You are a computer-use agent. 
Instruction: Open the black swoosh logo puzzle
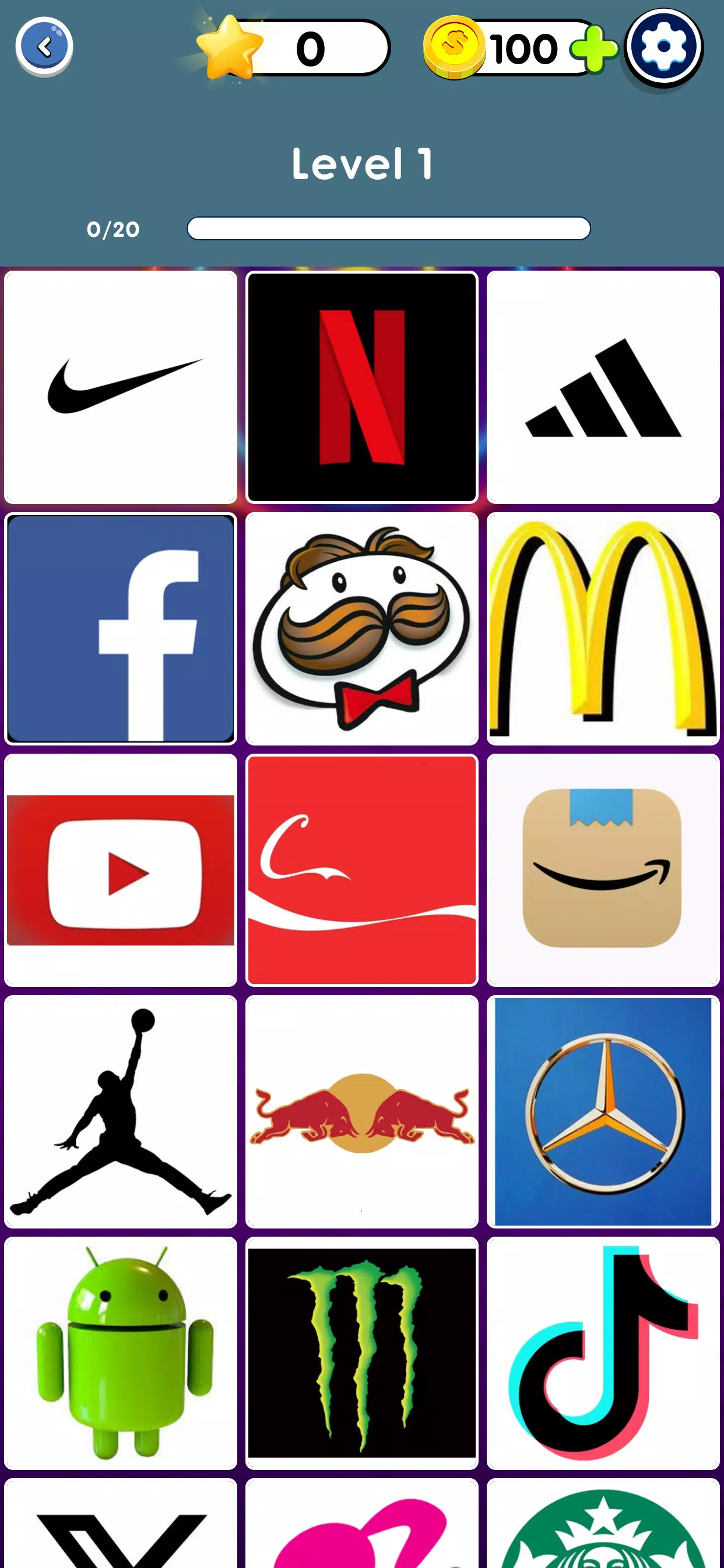click(121, 387)
